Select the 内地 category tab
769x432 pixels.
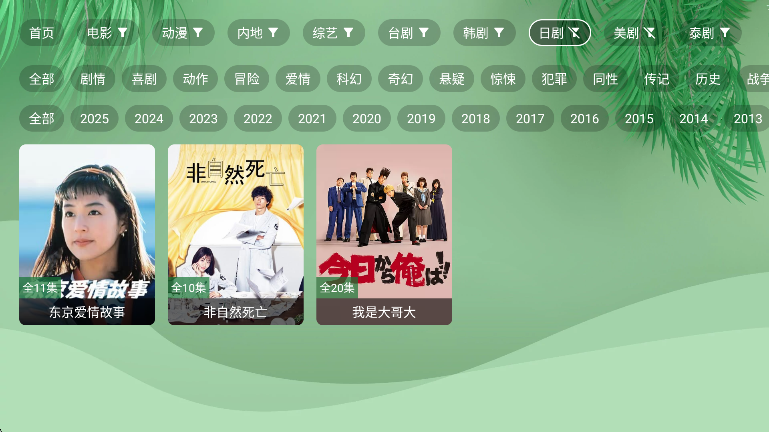point(258,33)
